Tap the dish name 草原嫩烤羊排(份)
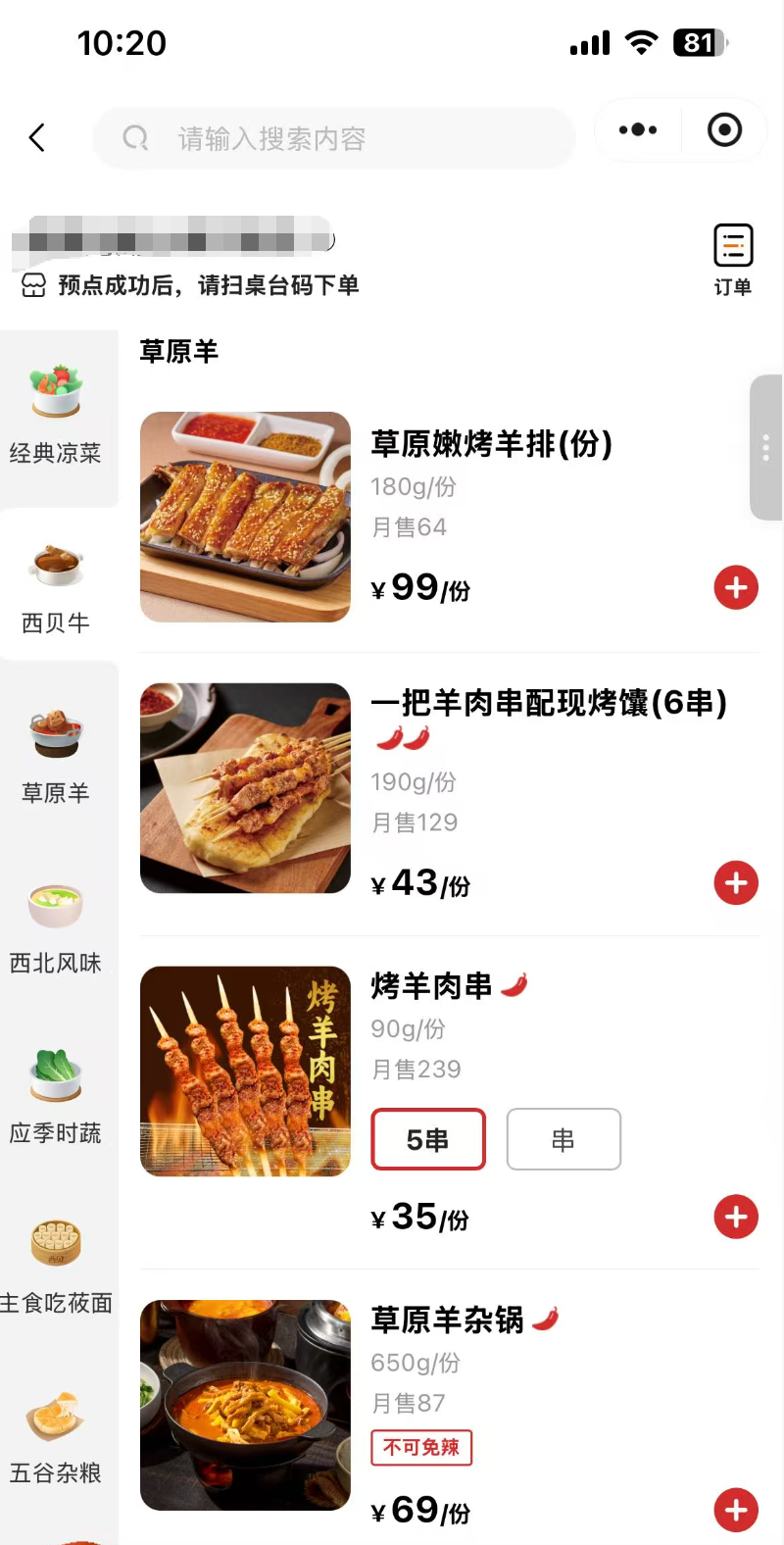The width and height of the screenshot is (784, 1545). 492,444
